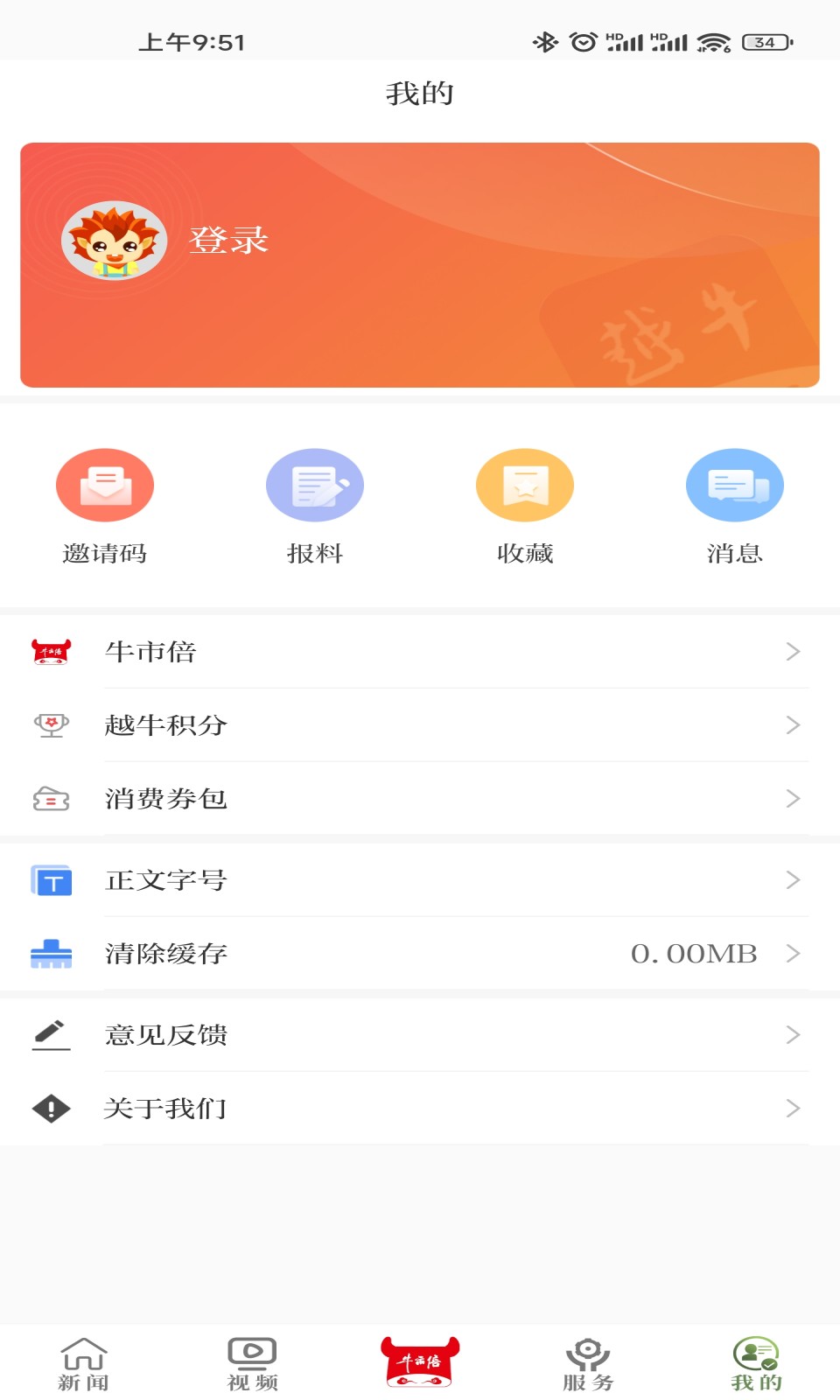Tap the 关于我们 info icon
Viewport: 840px width, 1400px height.
[x=51, y=1108]
